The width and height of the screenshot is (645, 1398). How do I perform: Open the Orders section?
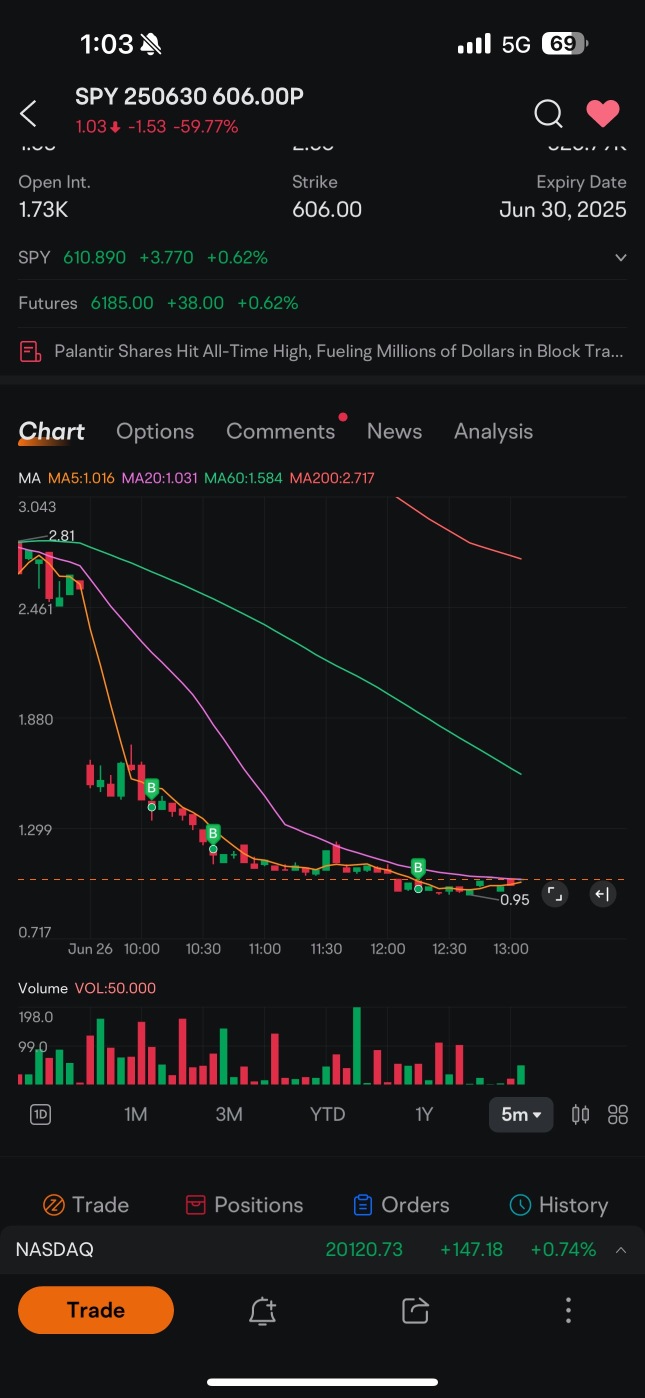pos(401,1205)
